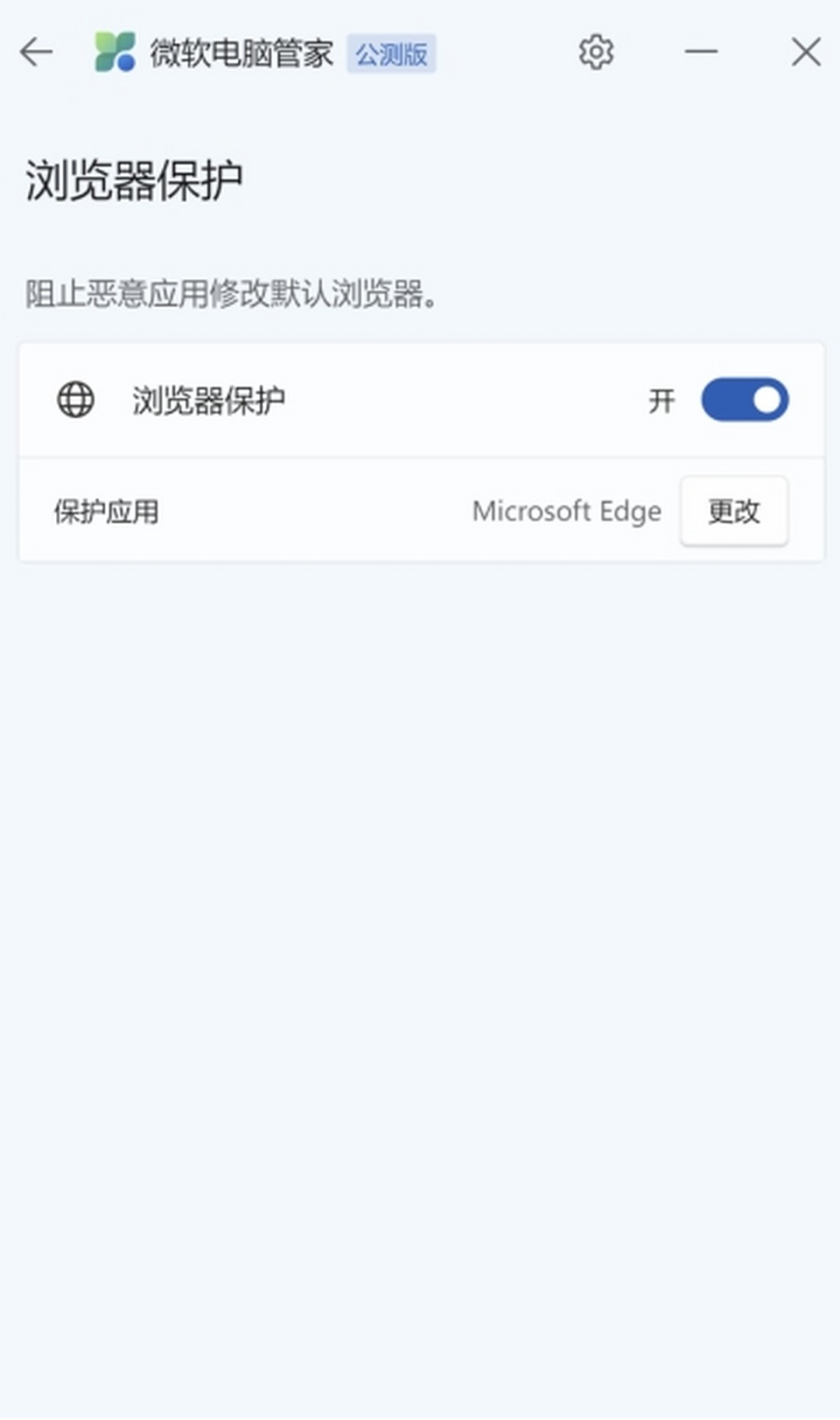Viewport: 840px width, 1420px height.
Task: Tap the back navigation arrow
Action: pos(34,52)
